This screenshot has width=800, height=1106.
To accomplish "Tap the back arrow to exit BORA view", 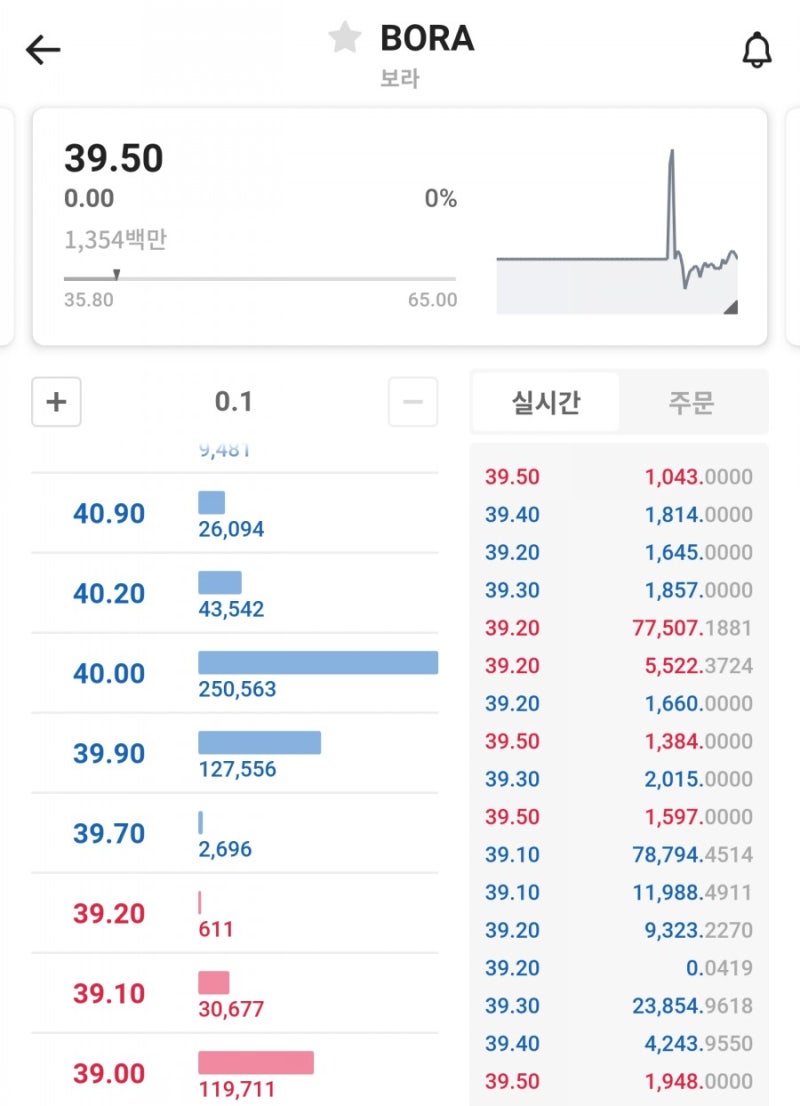I will pos(43,49).
